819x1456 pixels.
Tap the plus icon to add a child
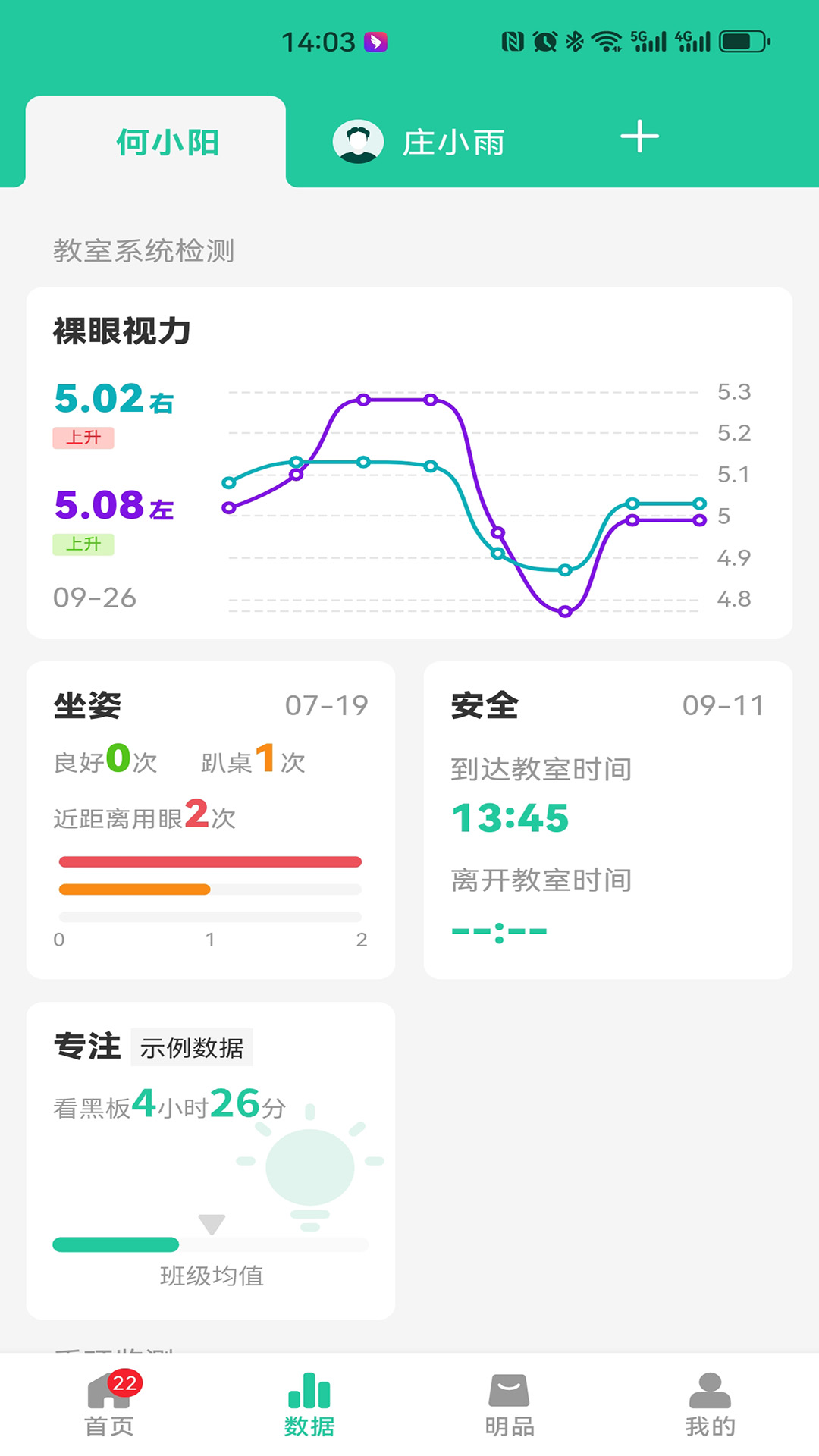click(639, 137)
